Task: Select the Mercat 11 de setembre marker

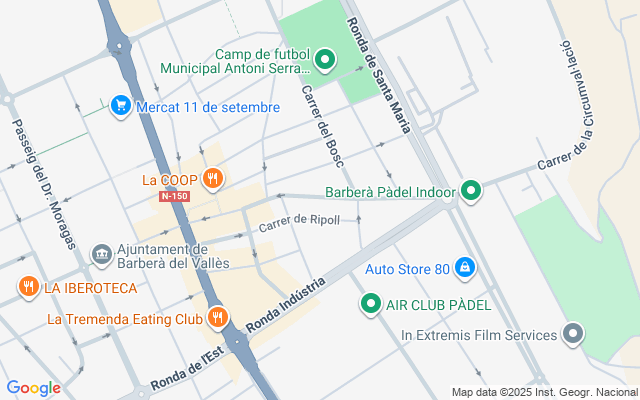Action: click(x=122, y=106)
